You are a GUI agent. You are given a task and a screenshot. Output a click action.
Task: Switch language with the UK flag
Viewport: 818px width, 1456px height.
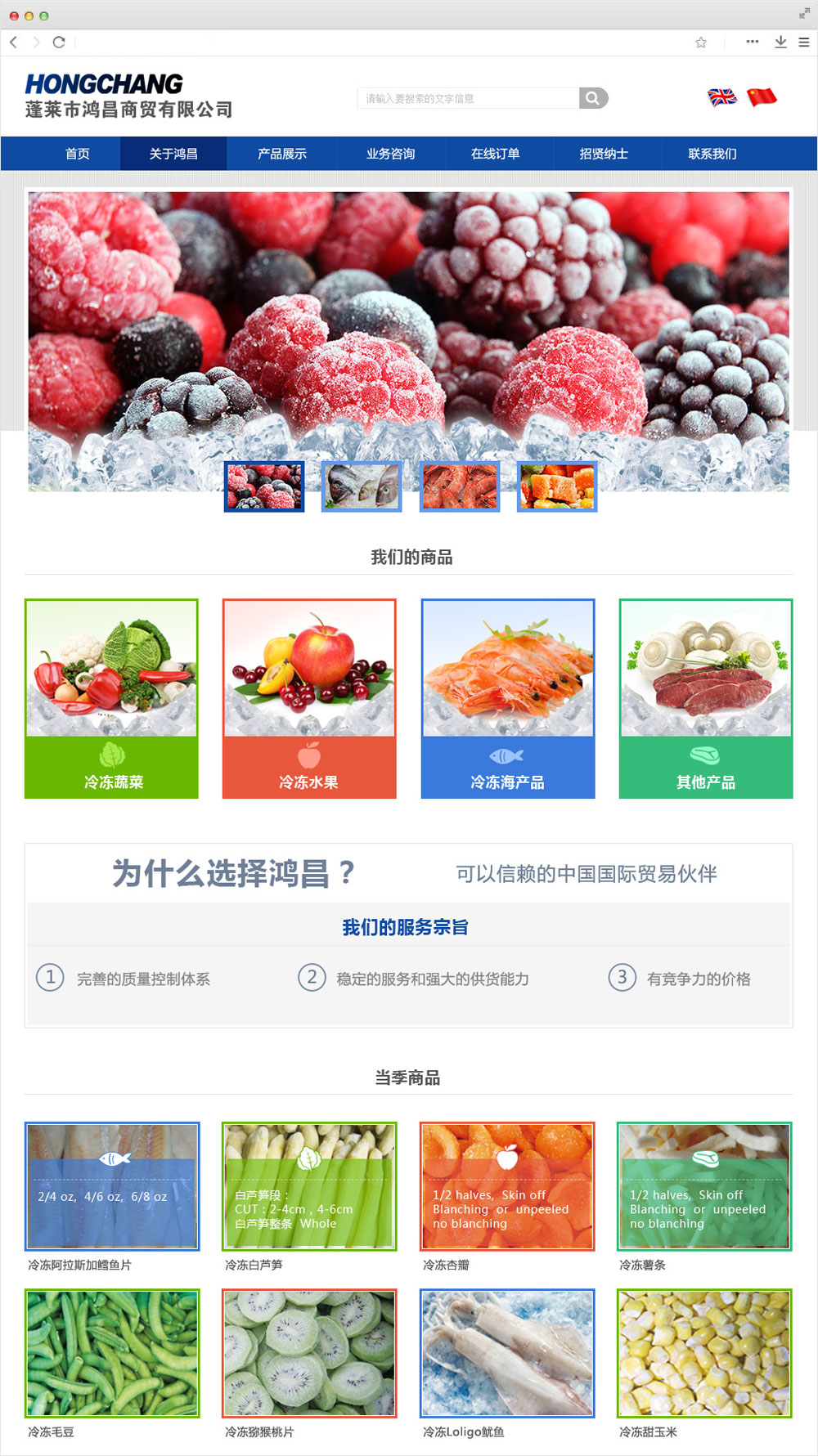tap(721, 97)
